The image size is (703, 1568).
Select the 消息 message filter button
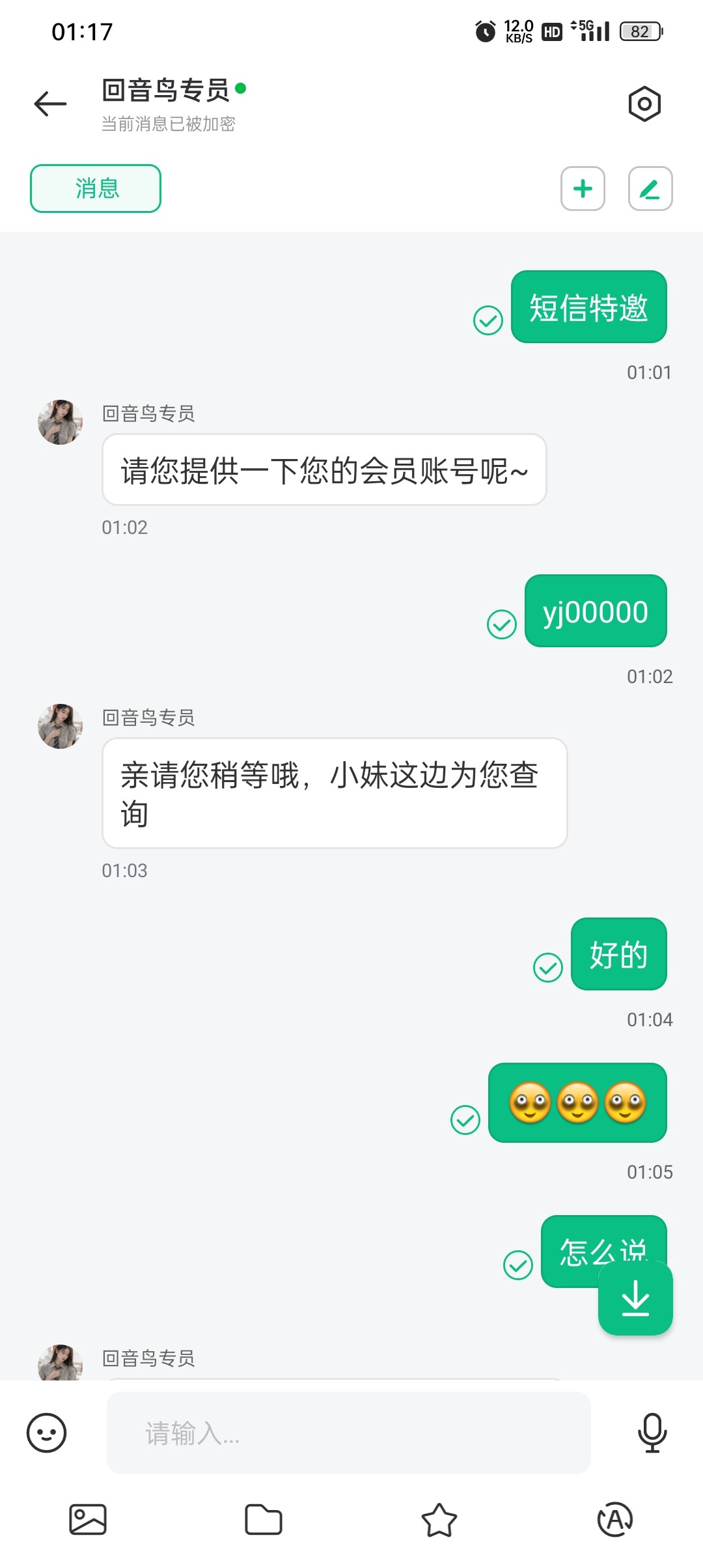(x=94, y=188)
